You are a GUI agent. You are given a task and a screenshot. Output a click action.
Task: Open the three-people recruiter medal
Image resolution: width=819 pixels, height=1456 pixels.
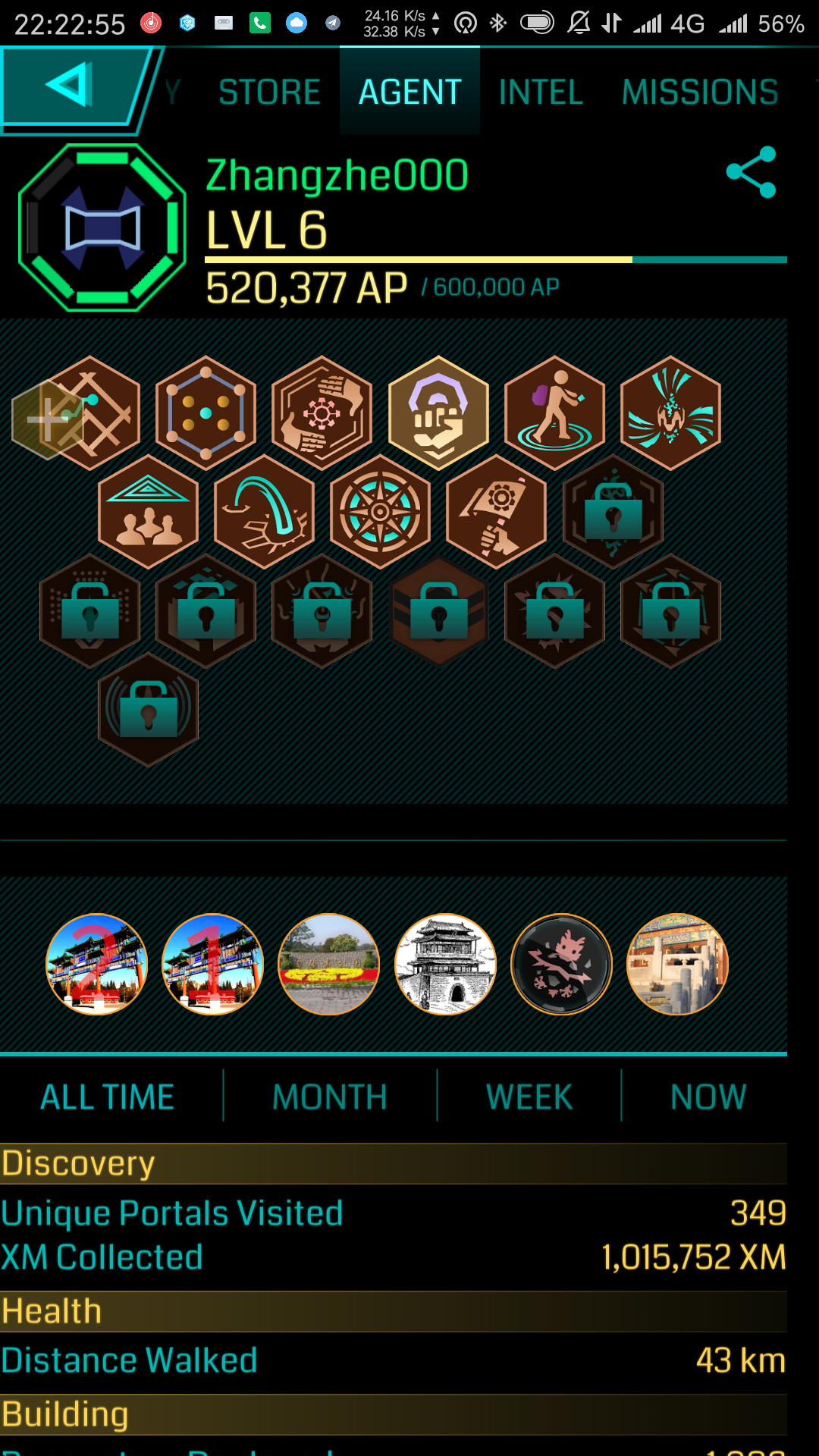coord(149,512)
